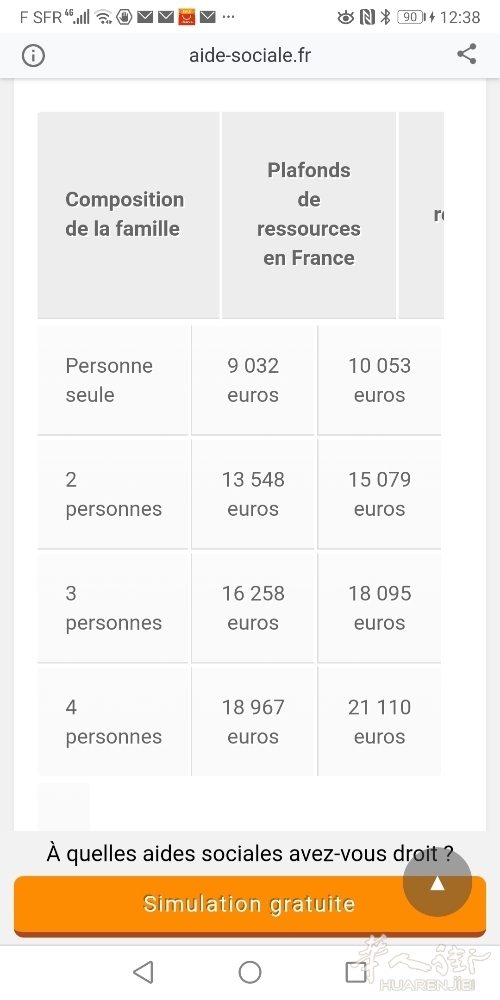Start the Simulation gratuite
The height and width of the screenshot is (1000, 500).
(x=249, y=905)
